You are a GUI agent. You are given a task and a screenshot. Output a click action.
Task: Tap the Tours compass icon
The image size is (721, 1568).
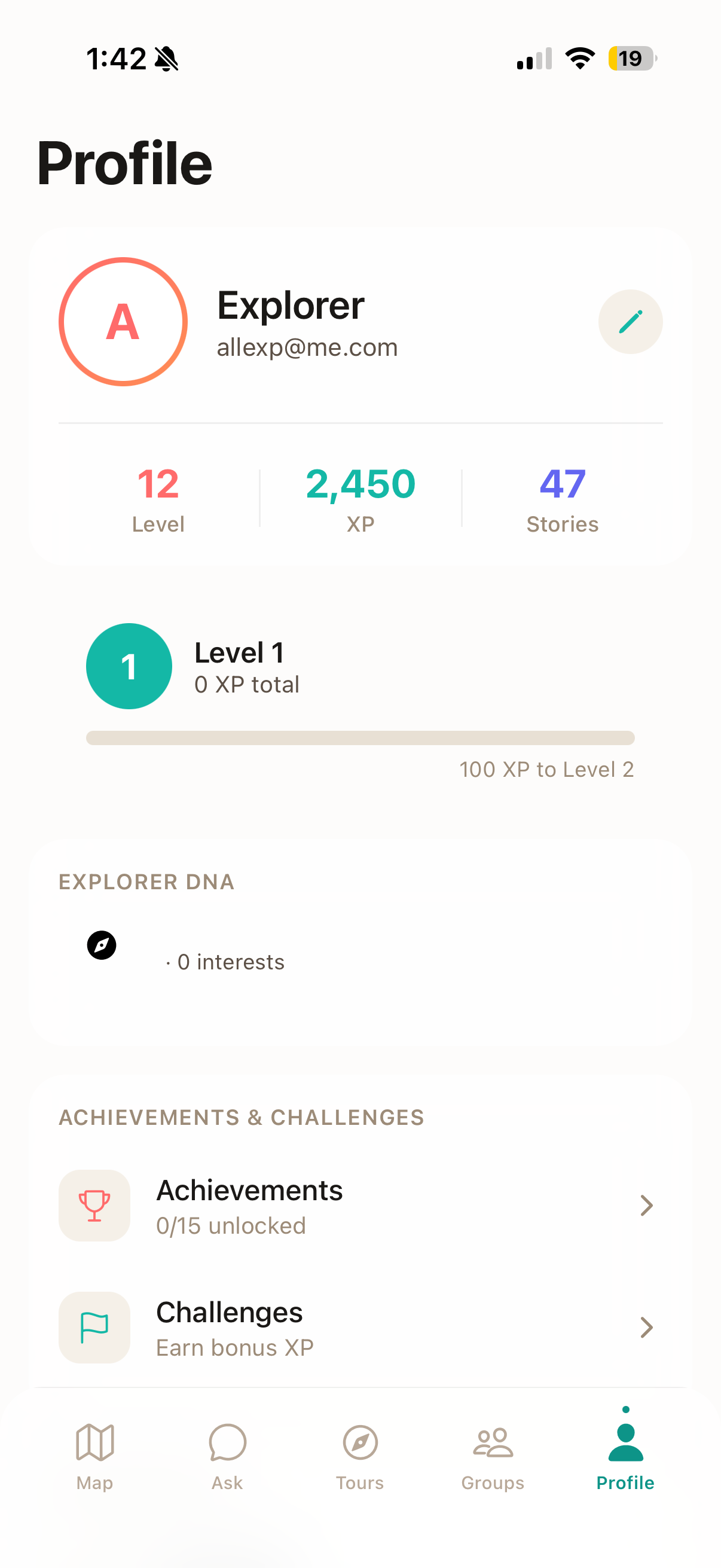359,1442
